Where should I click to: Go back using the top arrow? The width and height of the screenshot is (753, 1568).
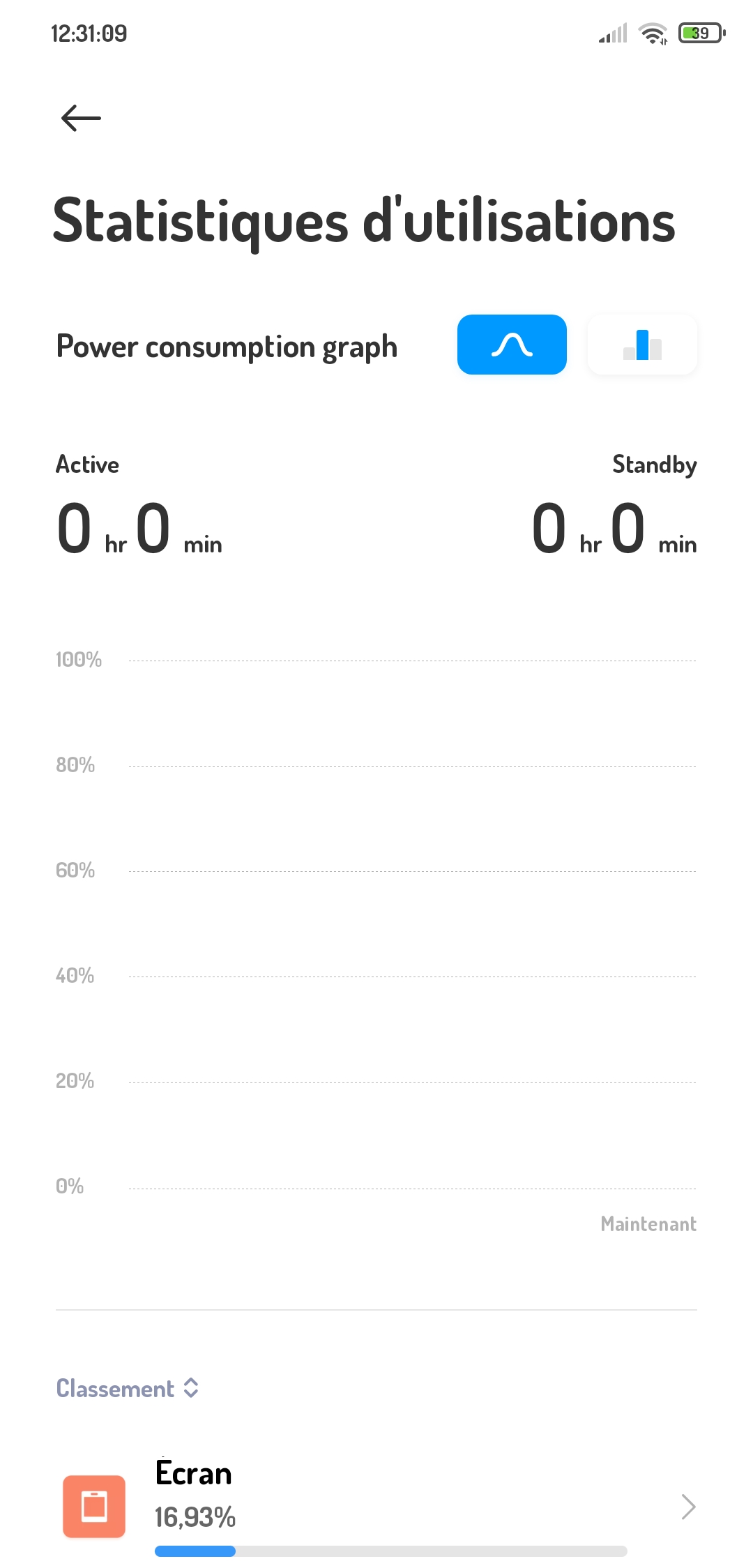81,118
